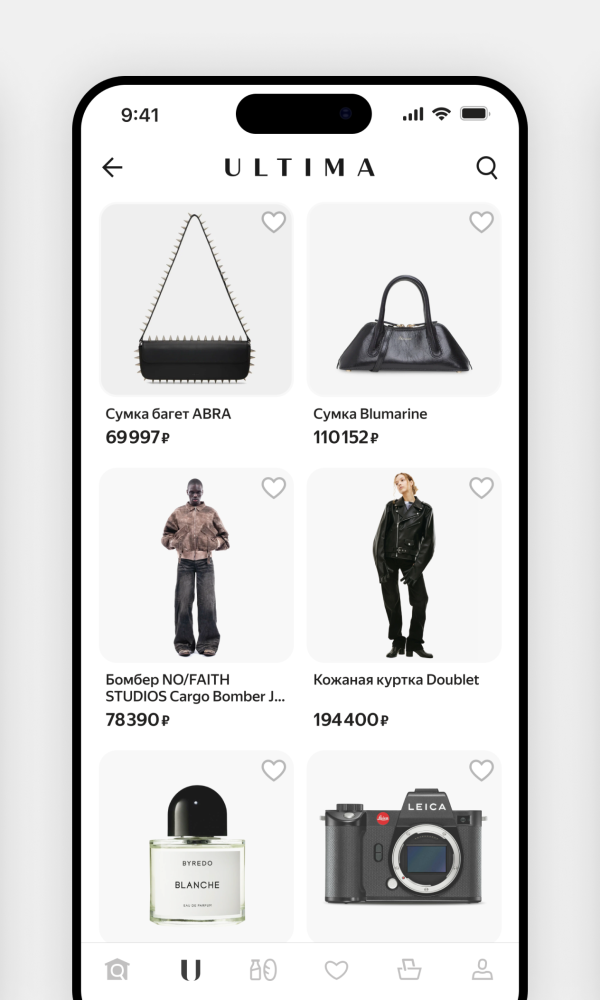Viewport: 600px width, 1000px height.
Task: Heart the Byredo Blanche perfume
Action: [273, 770]
